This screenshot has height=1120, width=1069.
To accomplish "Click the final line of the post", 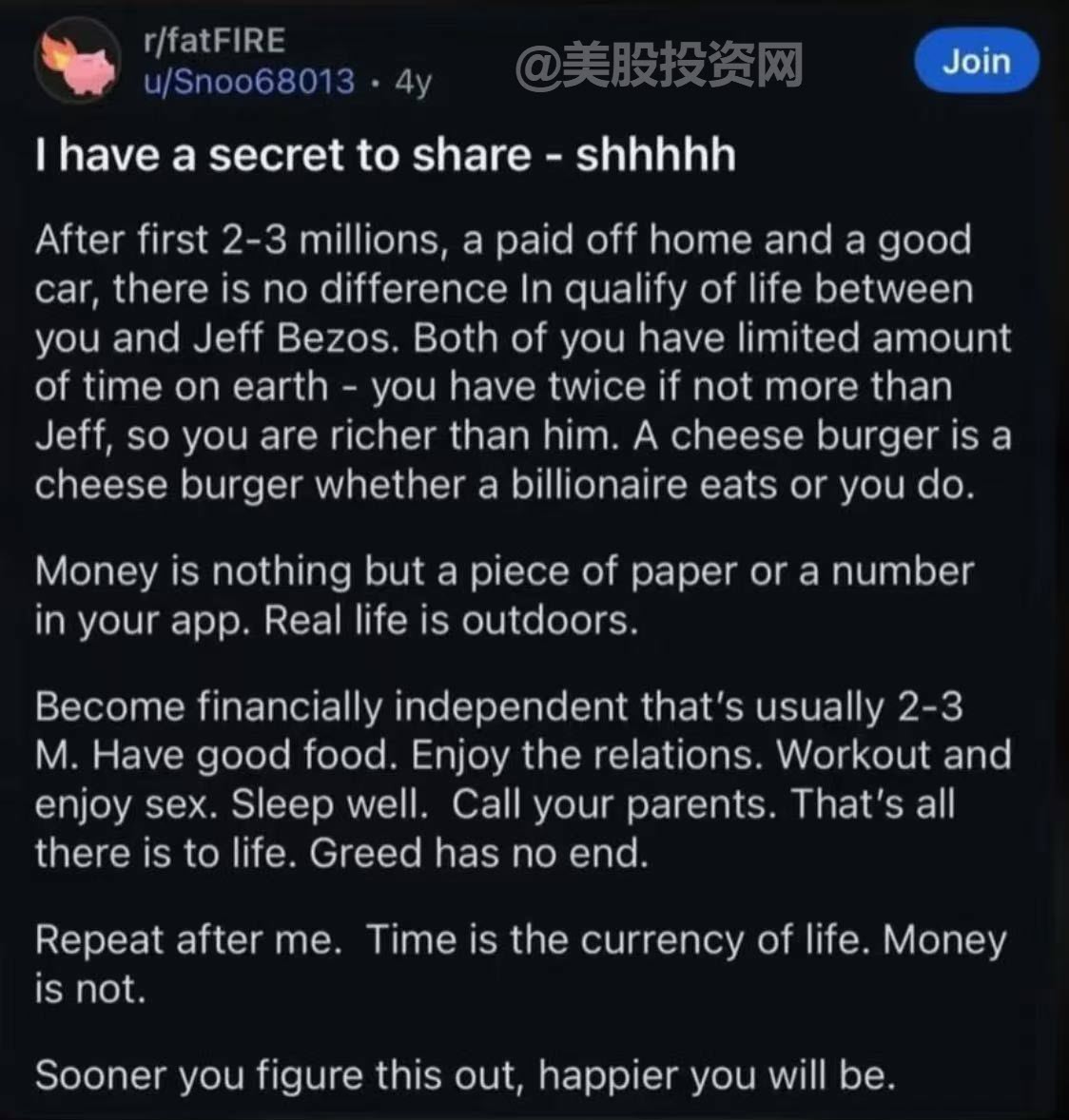I will click(466, 1075).
